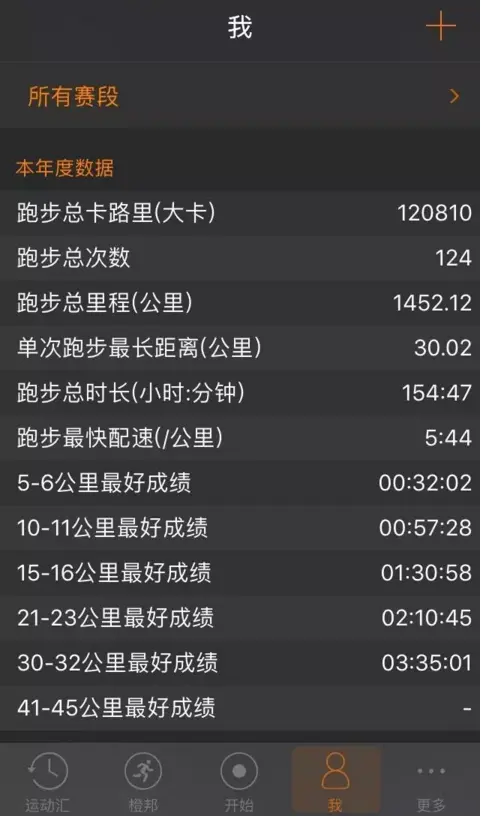The image size is (481, 817).
Task: Select the 开始 tab to start running
Action: [x=239, y=781]
